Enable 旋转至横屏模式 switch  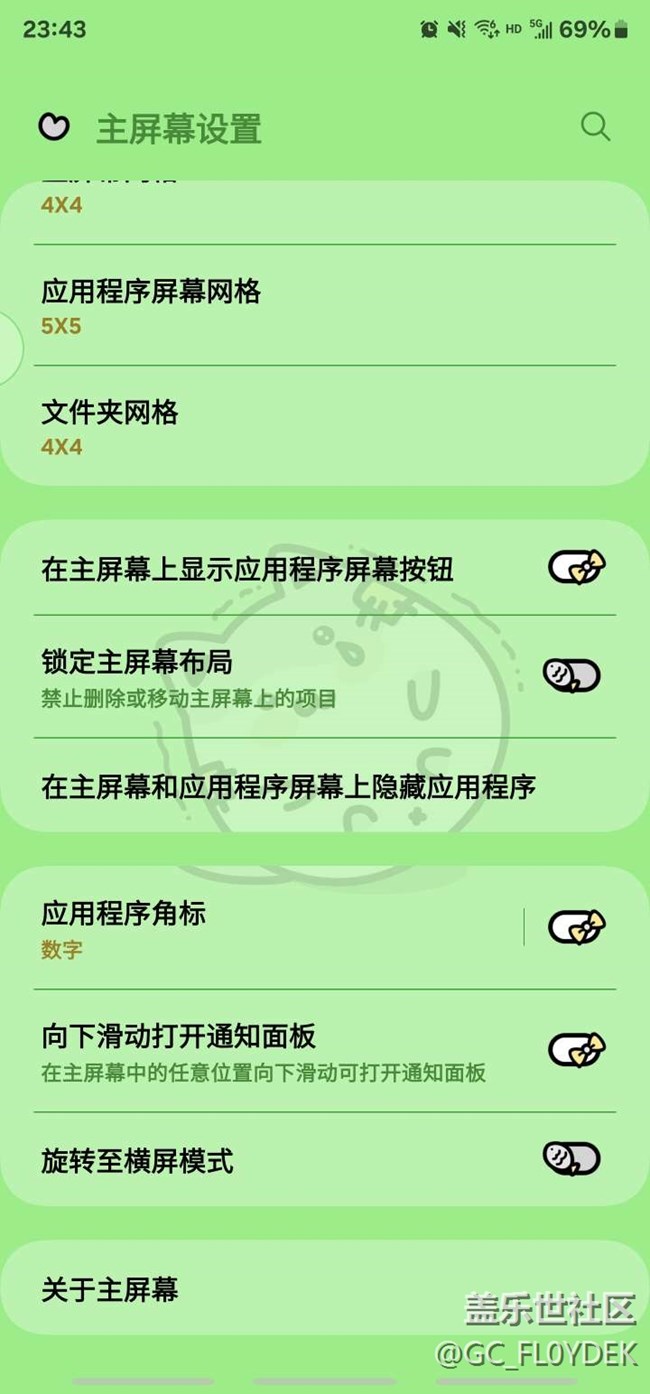571,1159
